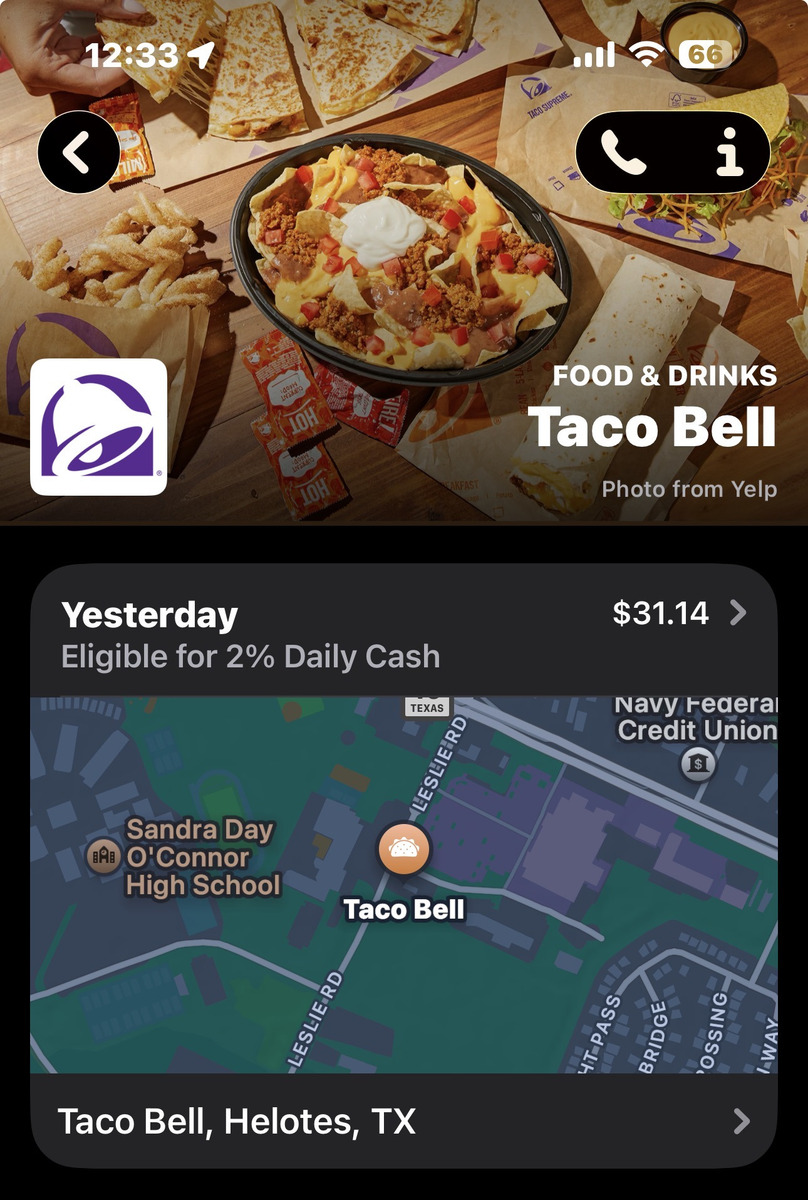
Task: Open the Taco Bell, Helotes, TX address row
Action: (x=403, y=1121)
